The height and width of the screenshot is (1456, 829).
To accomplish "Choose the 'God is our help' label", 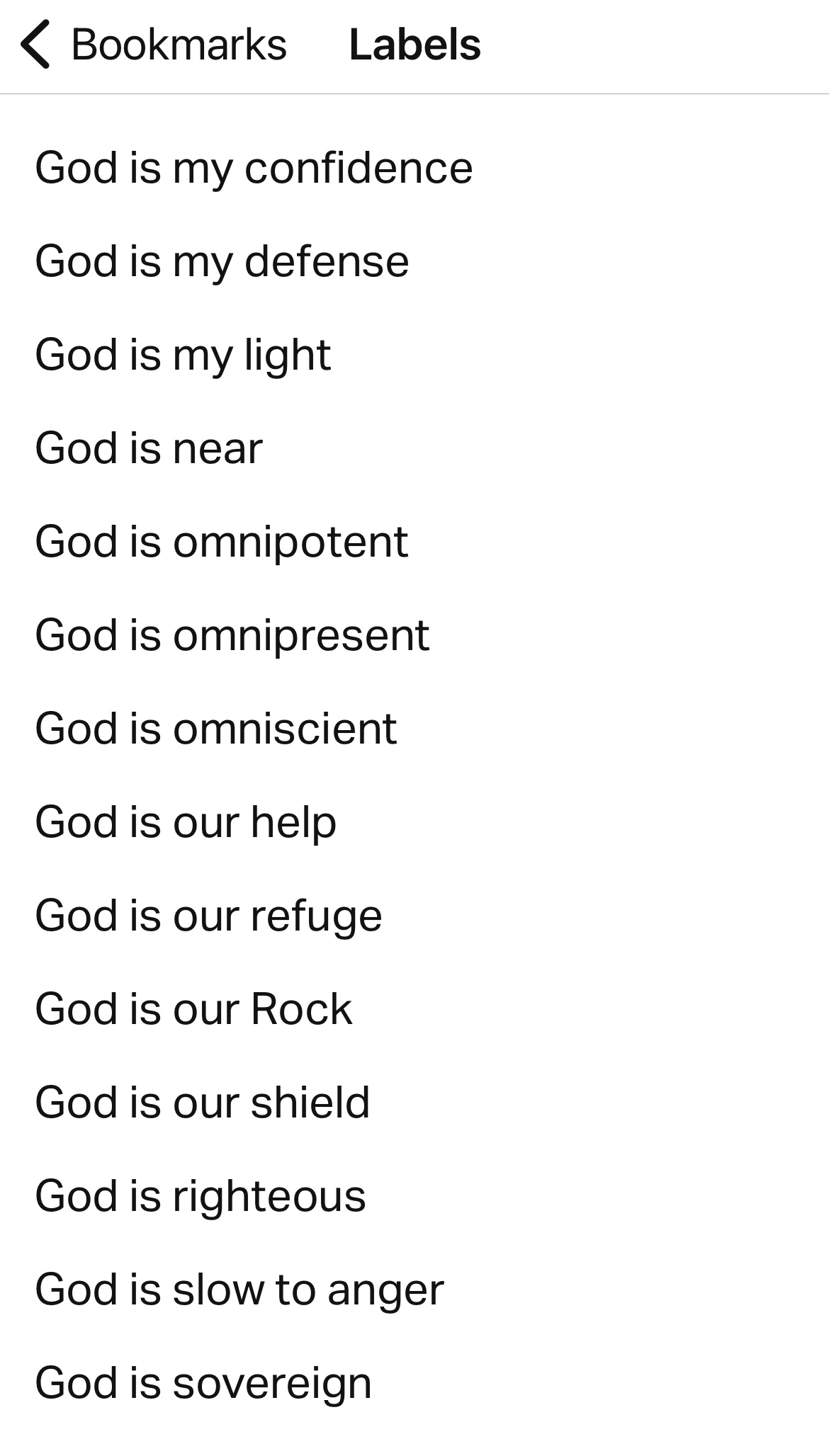I will (186, 823).
